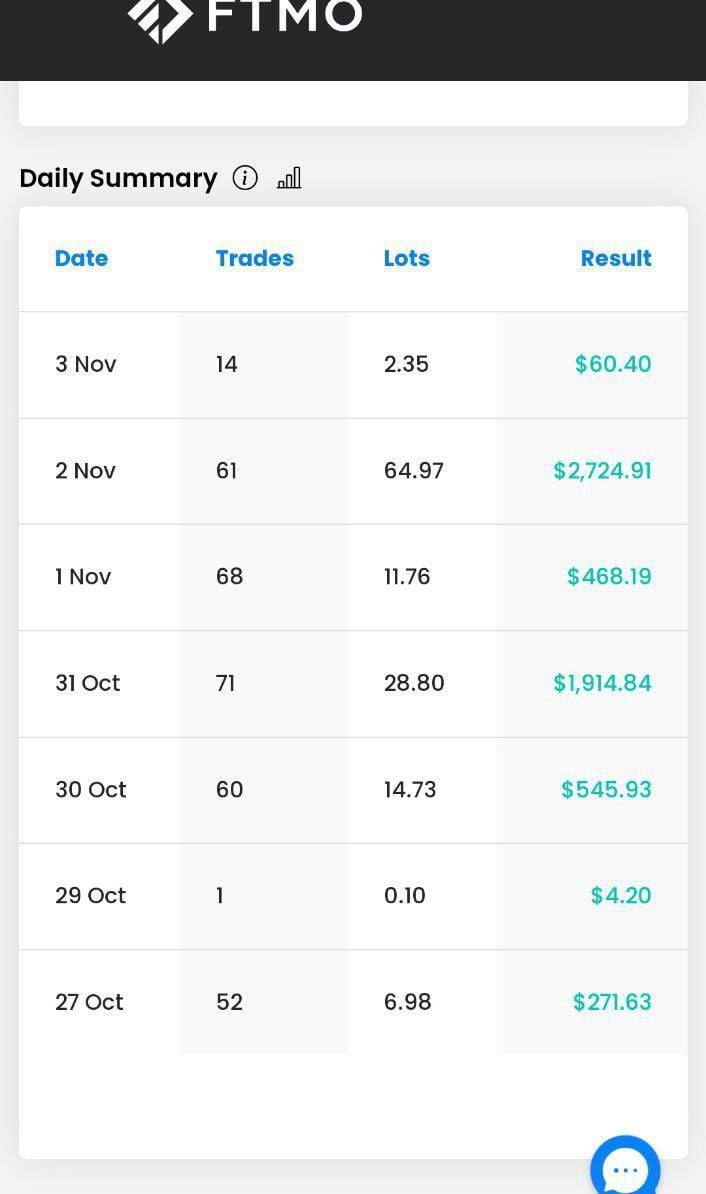Open the live chat support bubble
This screenshot has width=706, height=1194.
pos(625,1165)
